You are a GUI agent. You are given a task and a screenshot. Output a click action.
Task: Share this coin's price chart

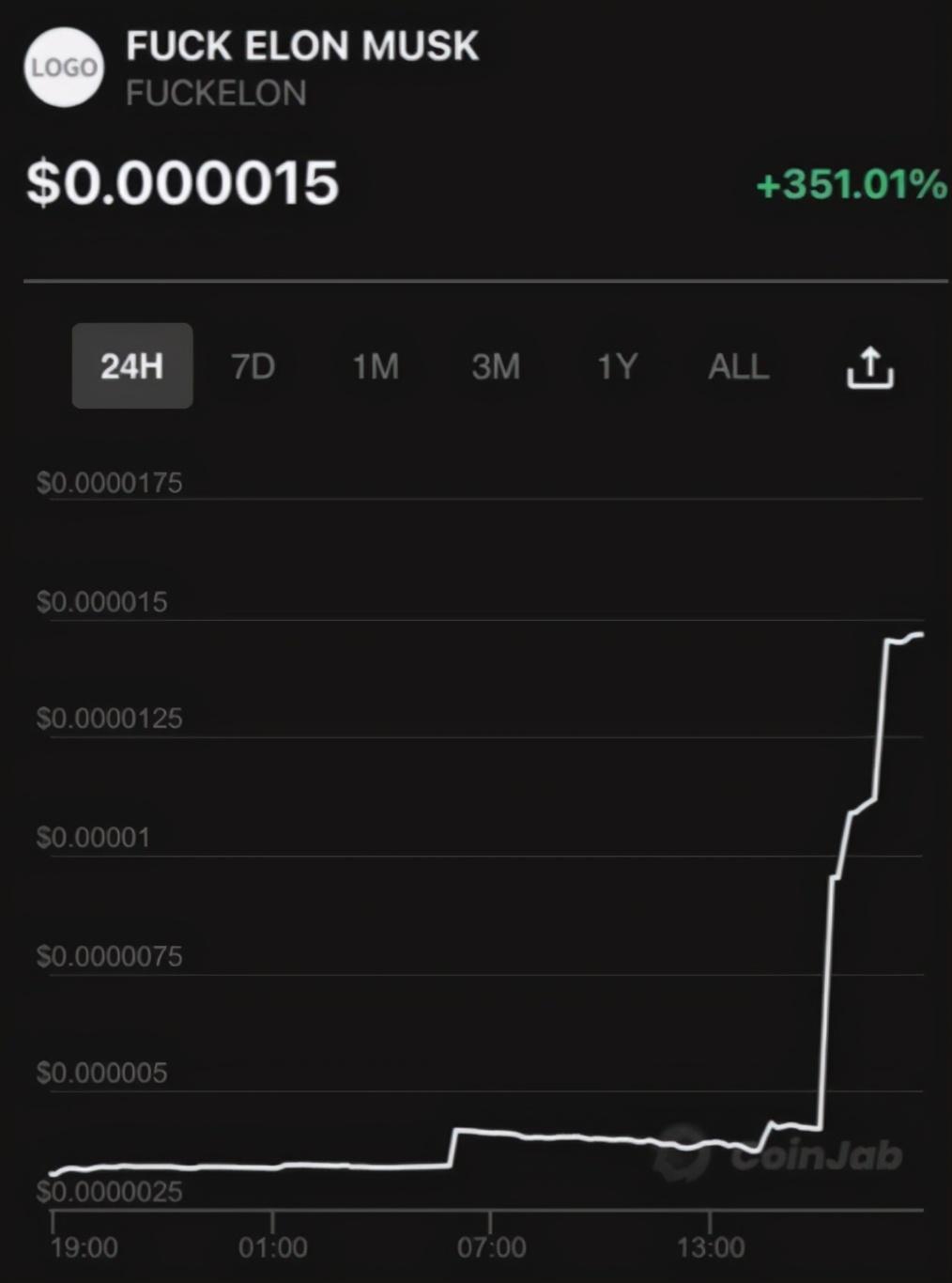(x=870, y=367)
